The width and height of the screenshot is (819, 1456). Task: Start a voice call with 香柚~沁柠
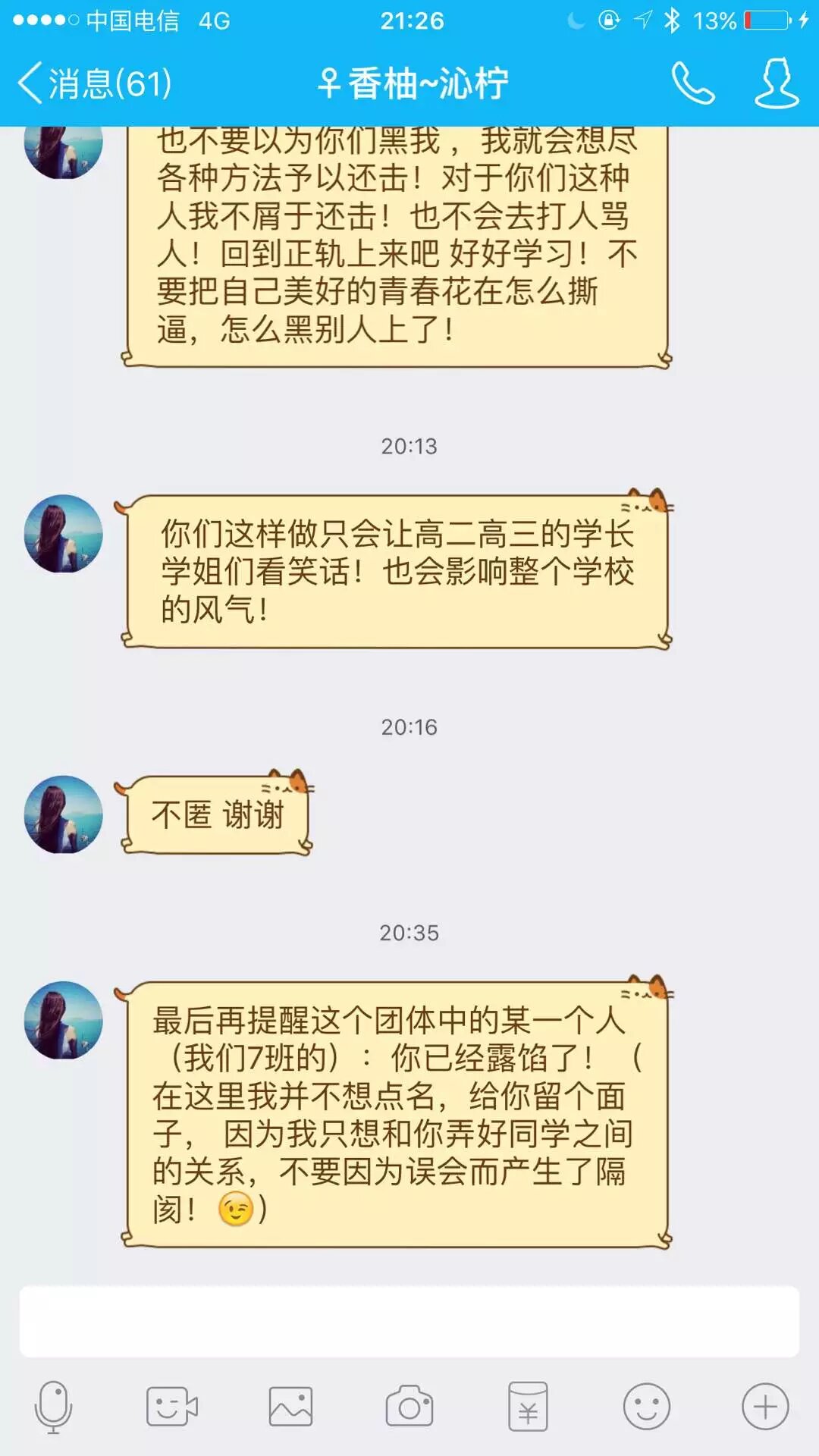(x=692, y=83)
